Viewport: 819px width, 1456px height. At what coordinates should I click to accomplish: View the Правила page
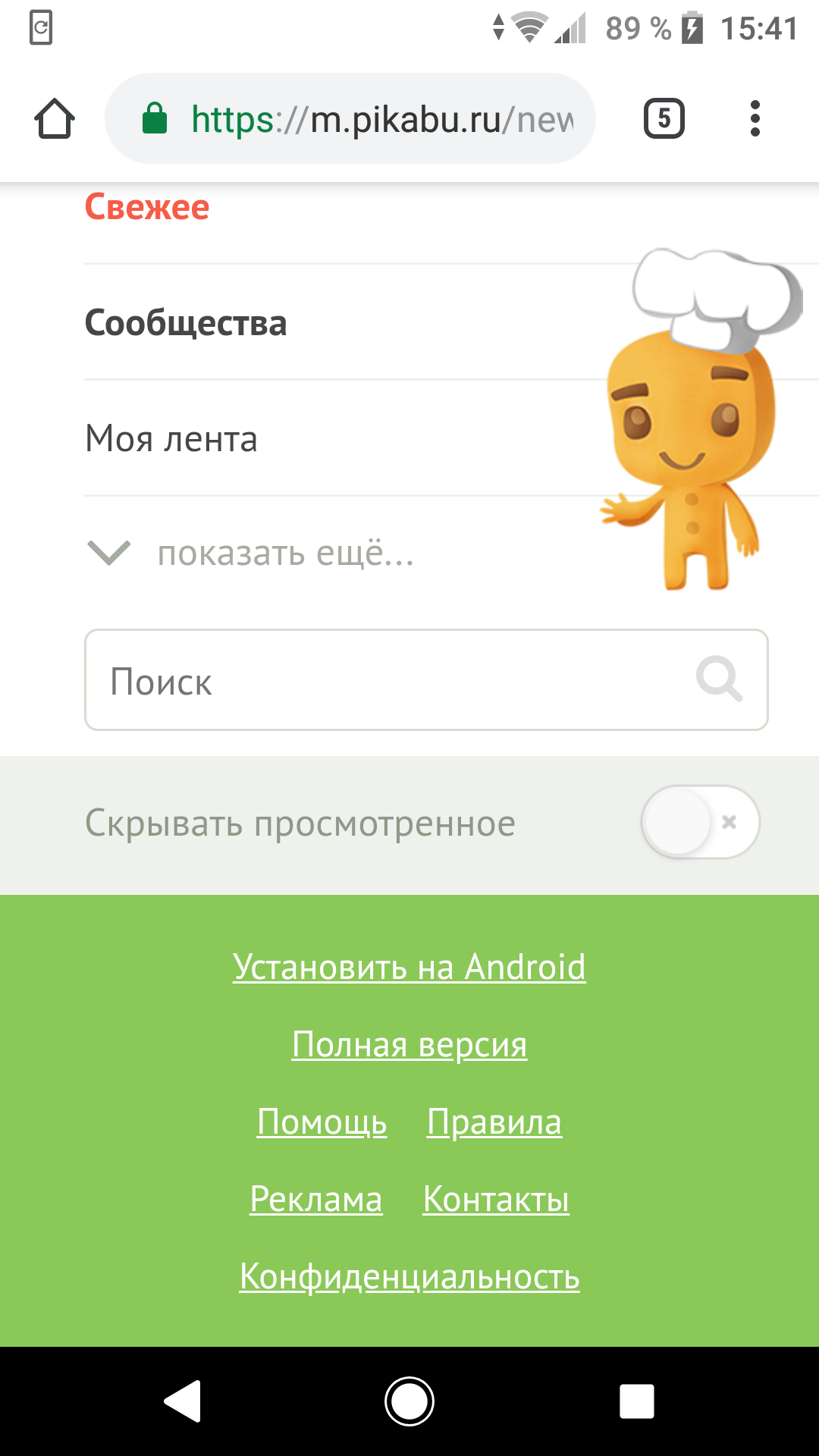[x=494, y=1122]
